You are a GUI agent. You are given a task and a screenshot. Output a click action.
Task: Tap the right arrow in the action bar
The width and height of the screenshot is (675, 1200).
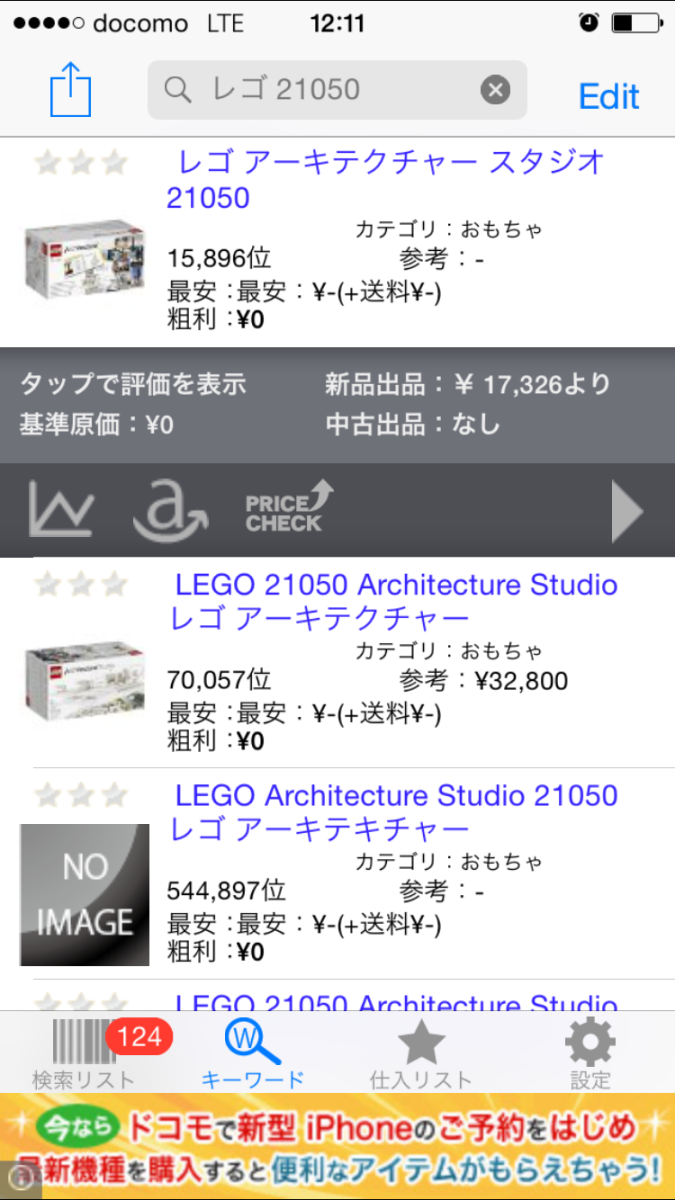click(627, 510)
